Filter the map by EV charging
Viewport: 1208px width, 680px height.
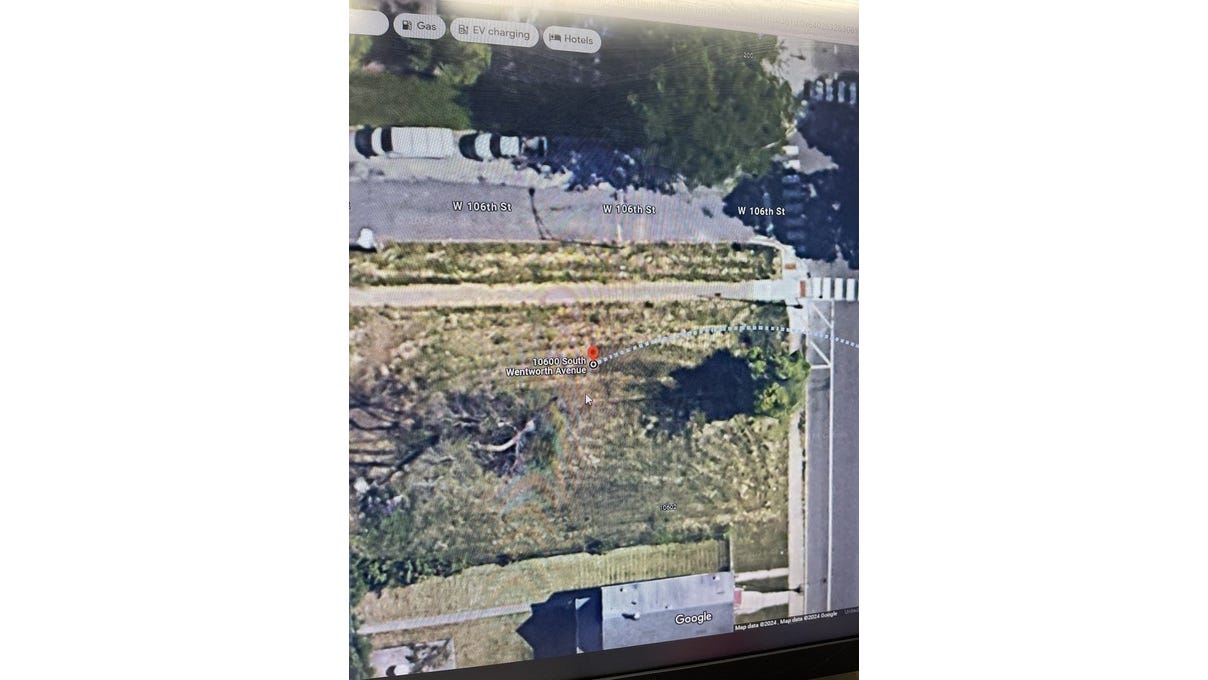coord(494,32)
